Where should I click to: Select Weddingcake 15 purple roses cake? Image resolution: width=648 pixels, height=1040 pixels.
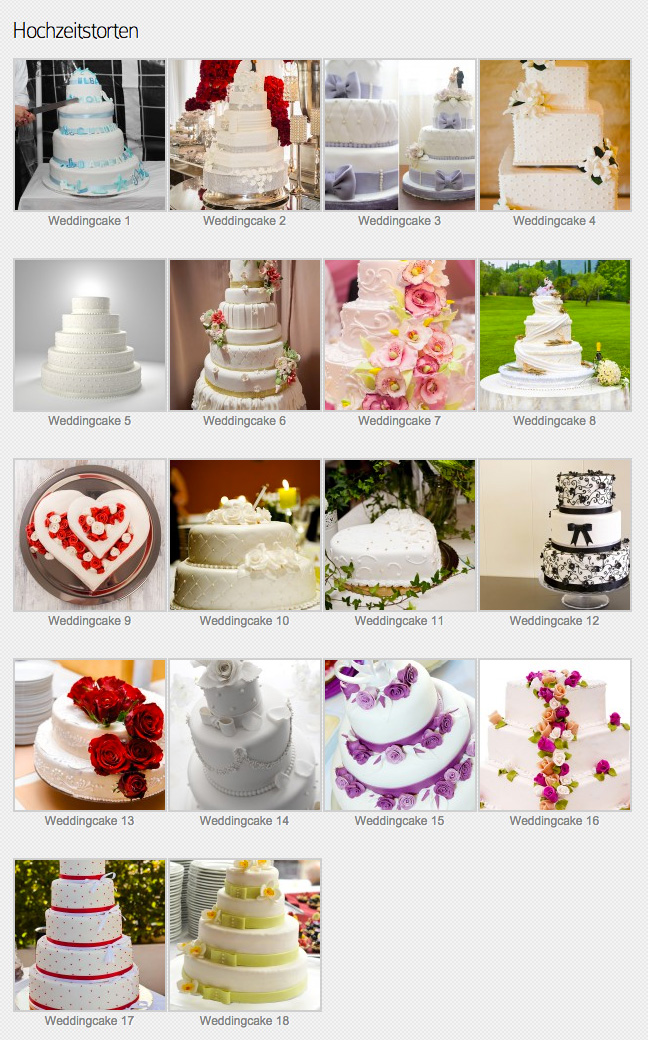400,735
